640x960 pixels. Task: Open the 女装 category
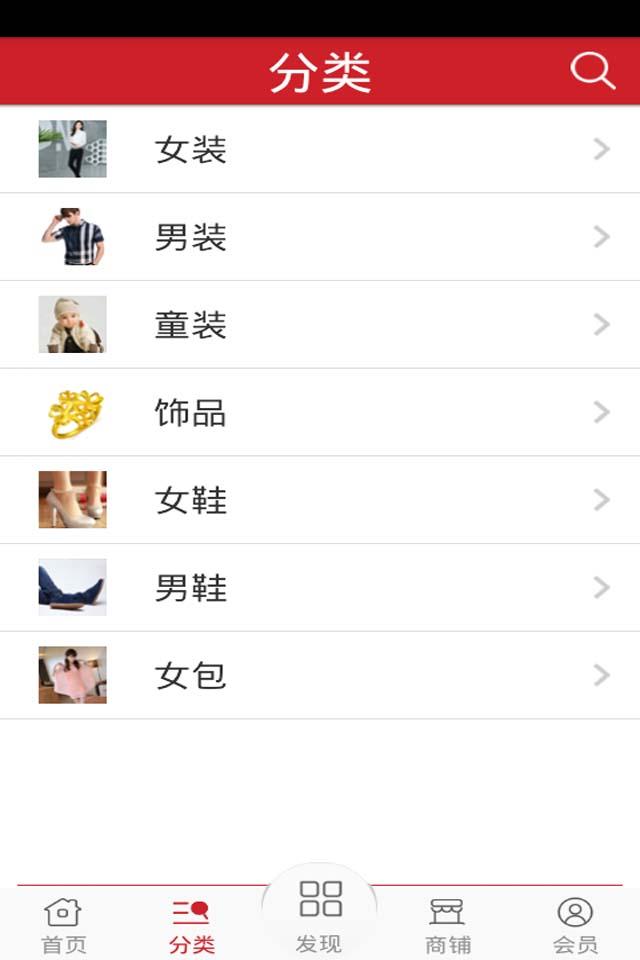(x=320, y=150)
